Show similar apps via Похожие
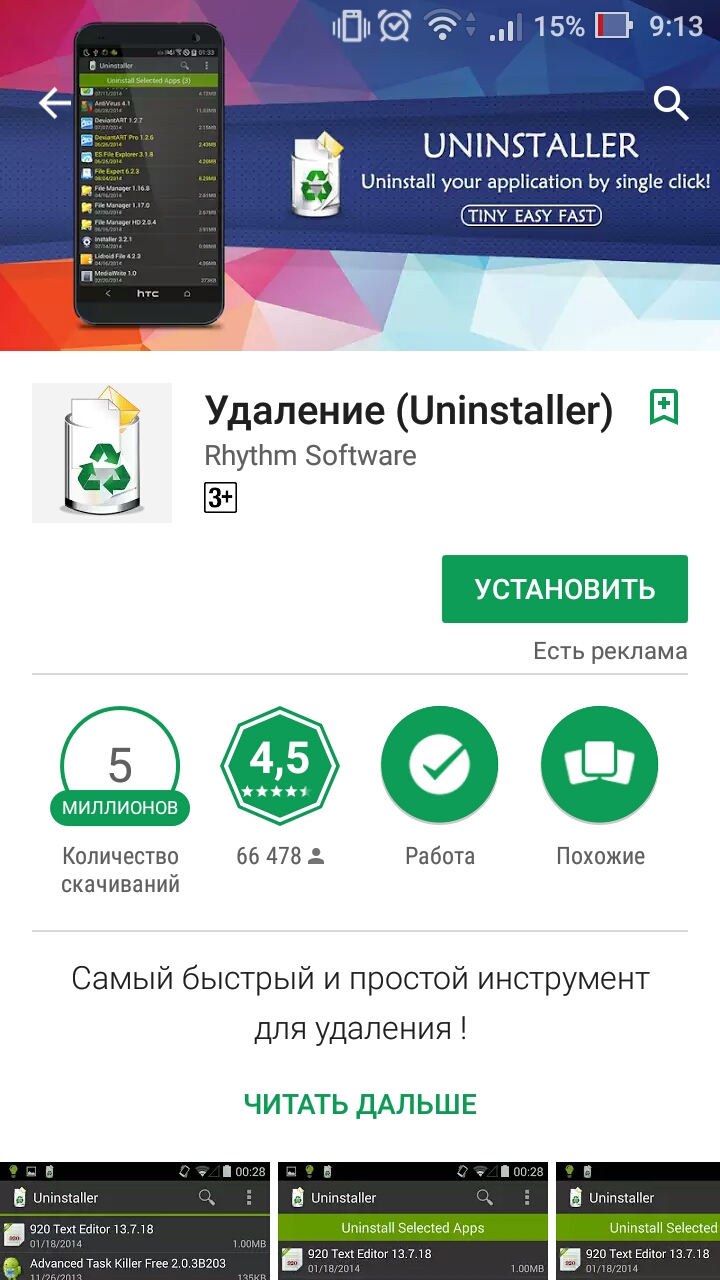The image size is (720, 1280). [600, 766]
